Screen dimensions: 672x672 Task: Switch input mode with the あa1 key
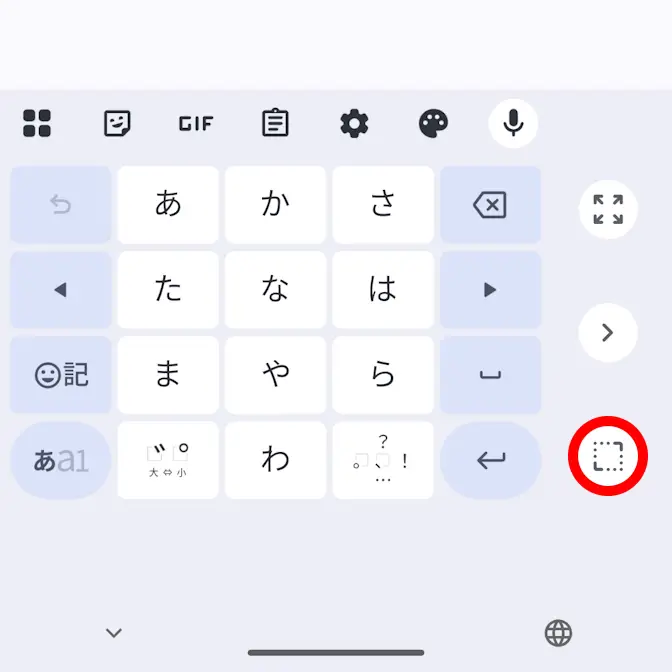coord(60,460)
